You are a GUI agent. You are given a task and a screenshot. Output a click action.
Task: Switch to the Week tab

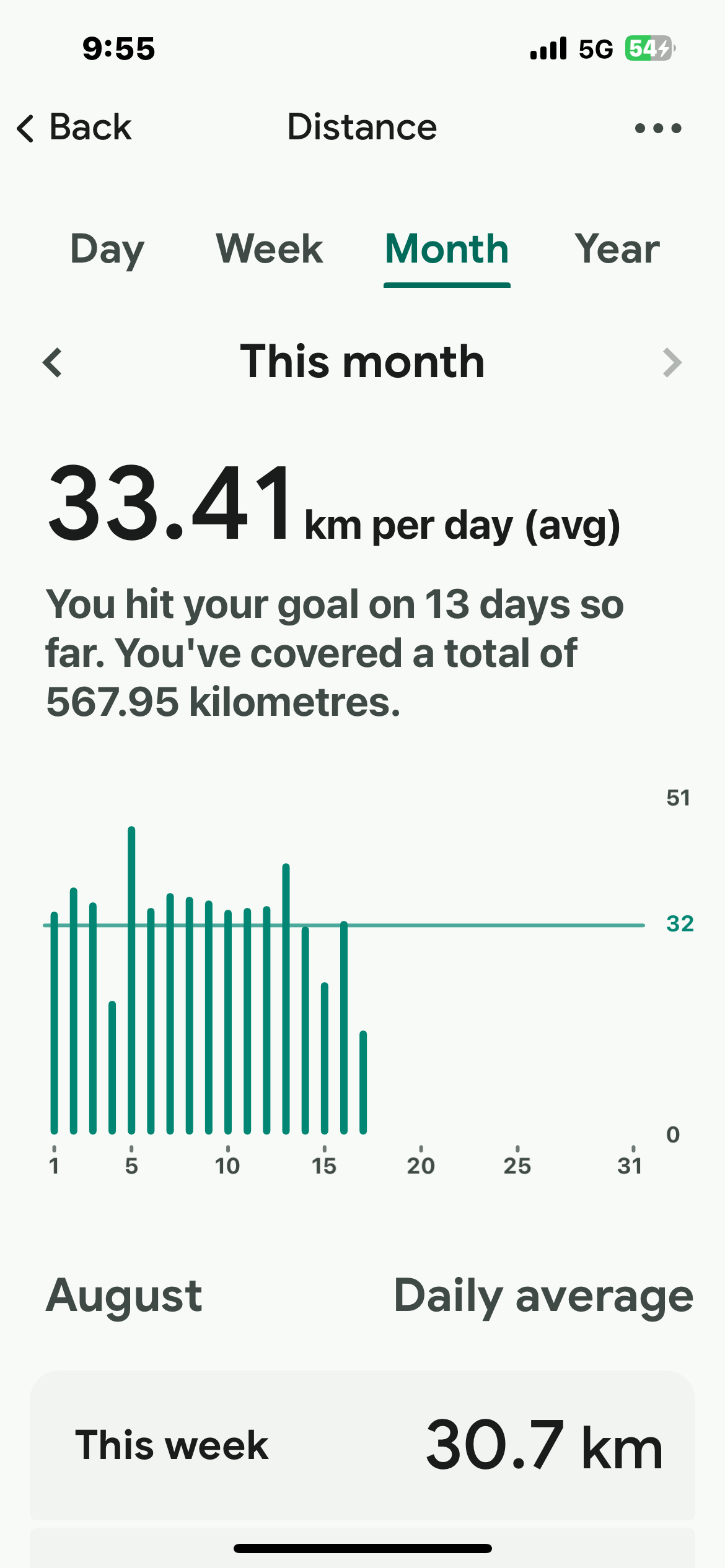point(269,249)
